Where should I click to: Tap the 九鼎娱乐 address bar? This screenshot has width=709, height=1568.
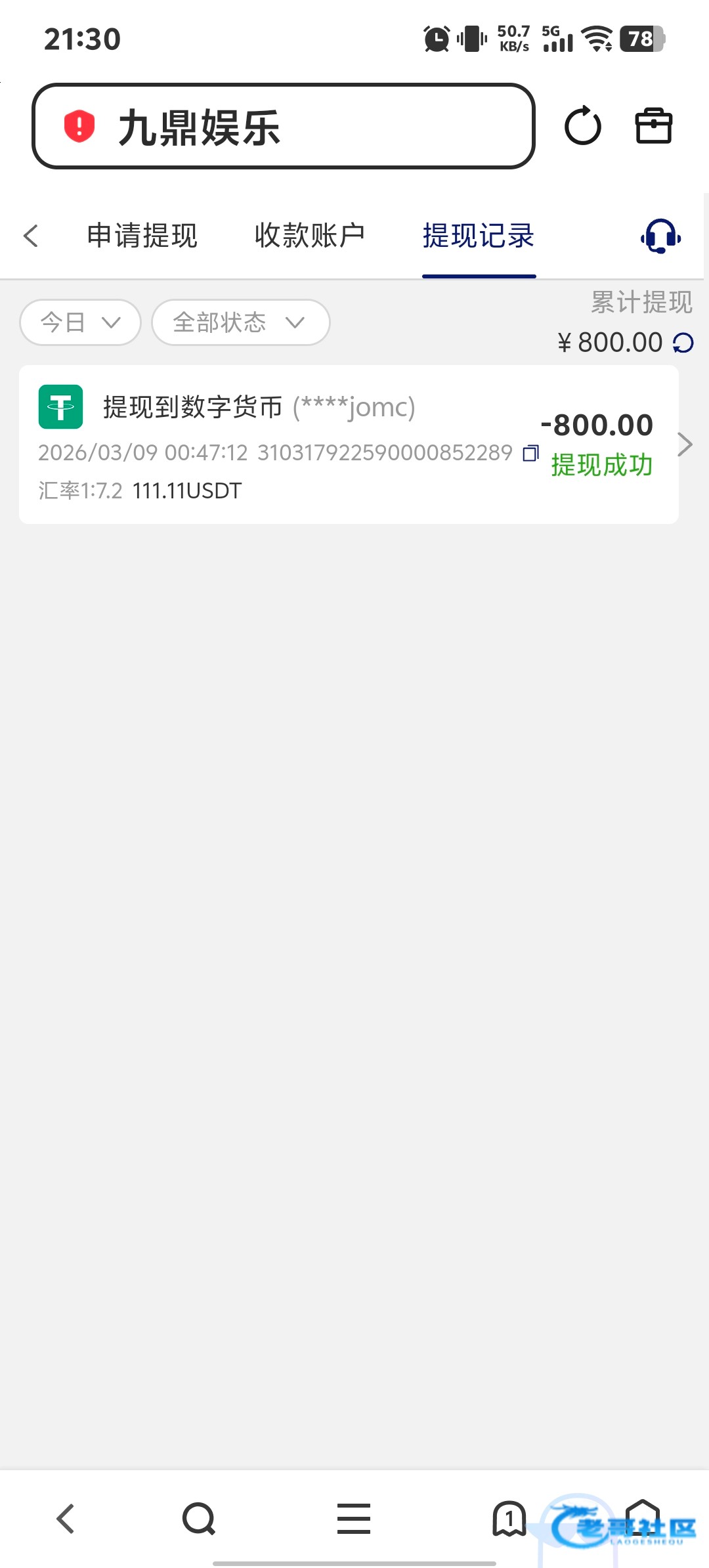click(282, 126)
